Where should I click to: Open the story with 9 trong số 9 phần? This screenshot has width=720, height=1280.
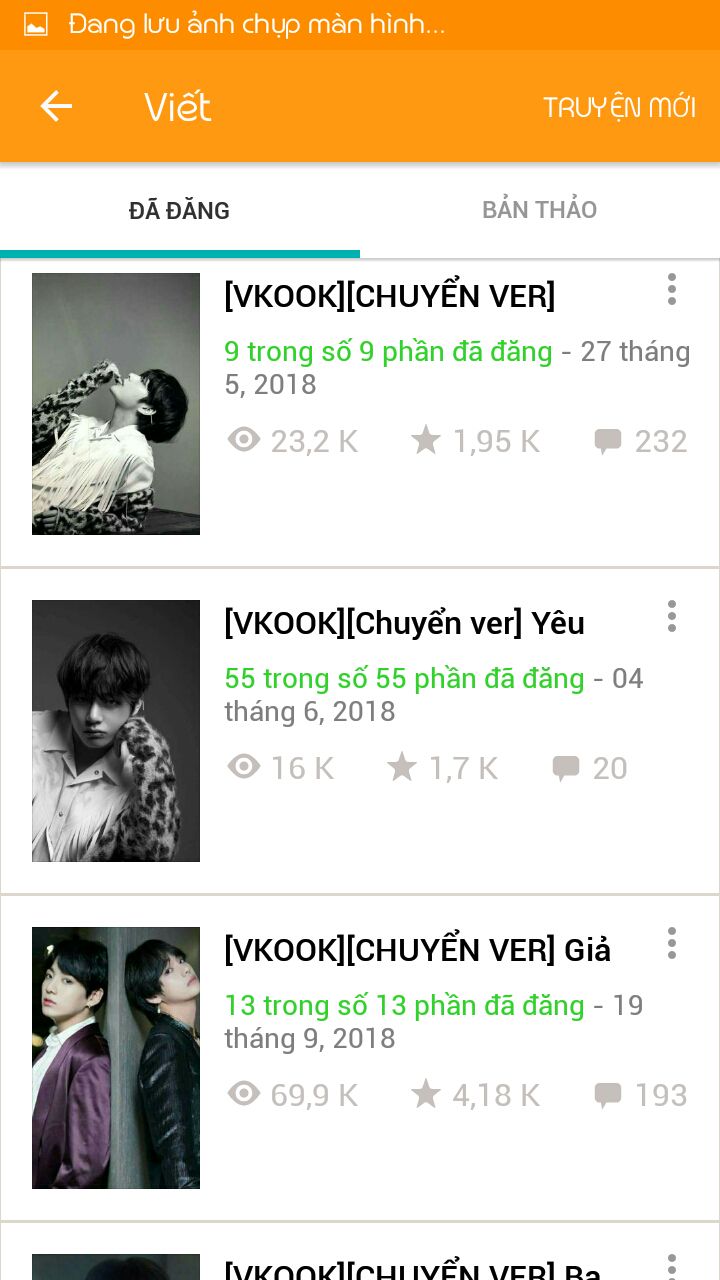click(389, 296)
